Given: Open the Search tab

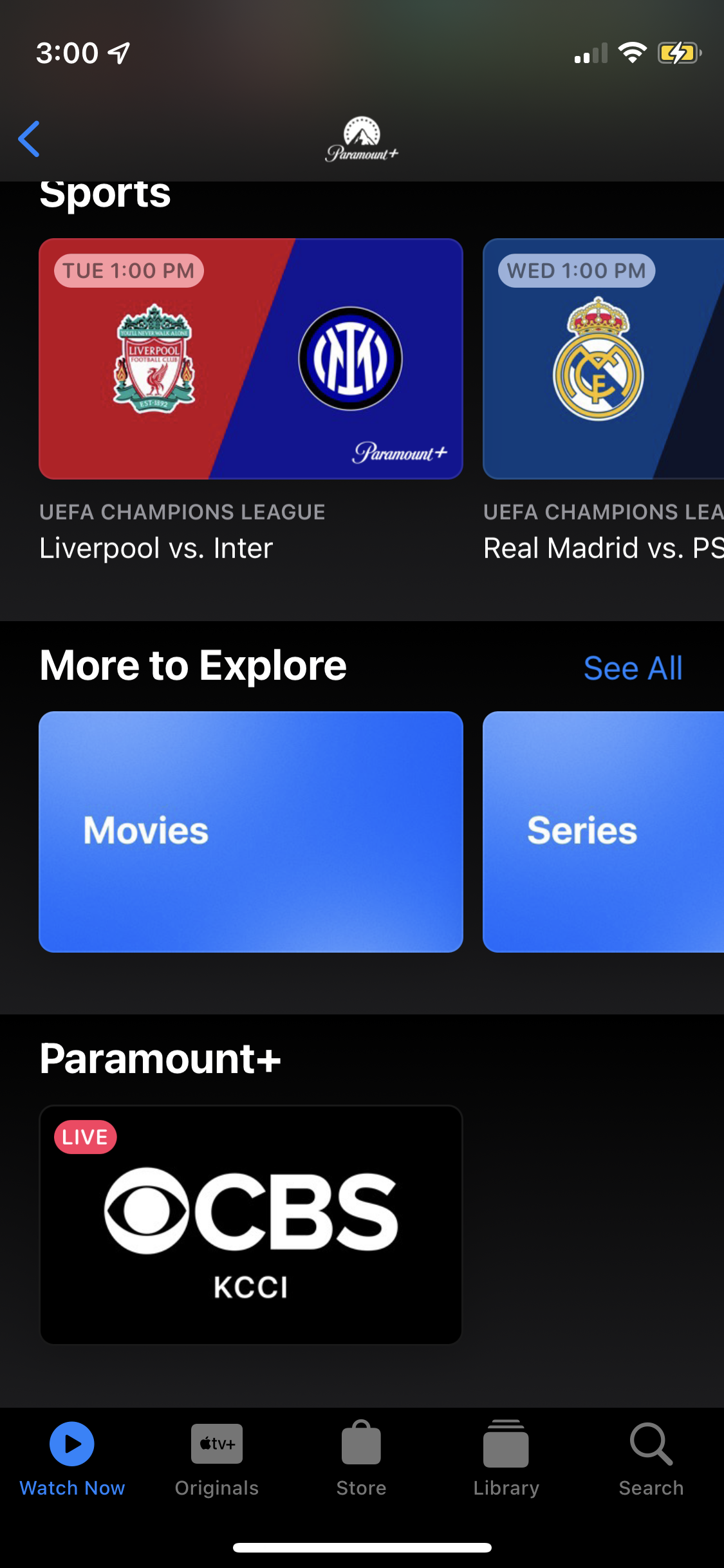Looking at the screenshot, I should point(651,1459).
